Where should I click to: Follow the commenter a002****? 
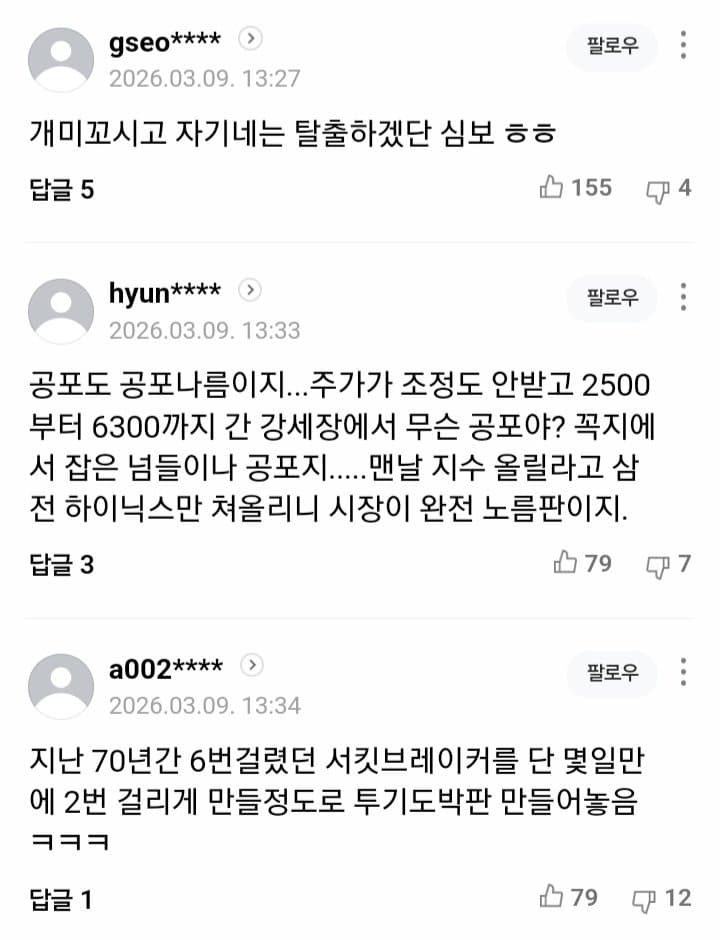[612, 672]
